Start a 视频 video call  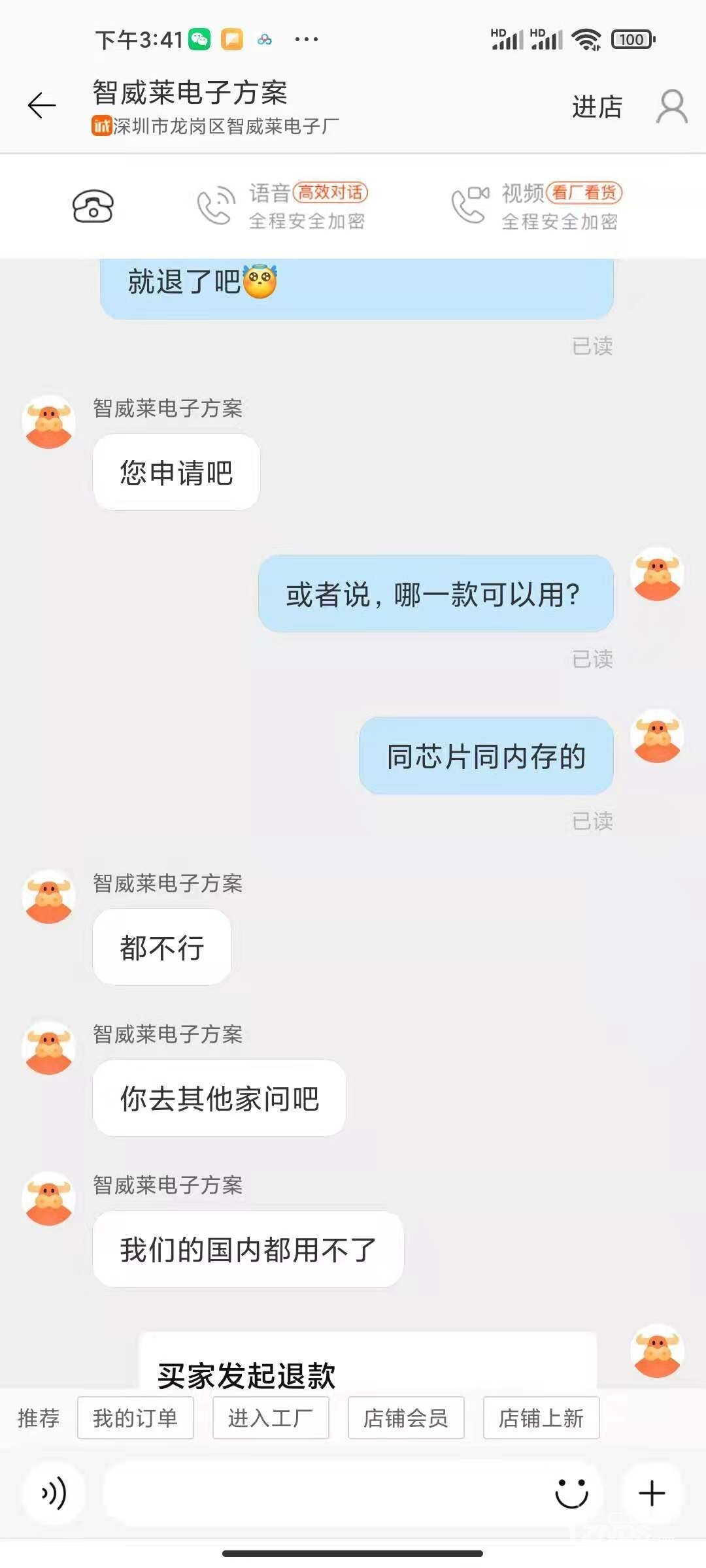[536, 206]
